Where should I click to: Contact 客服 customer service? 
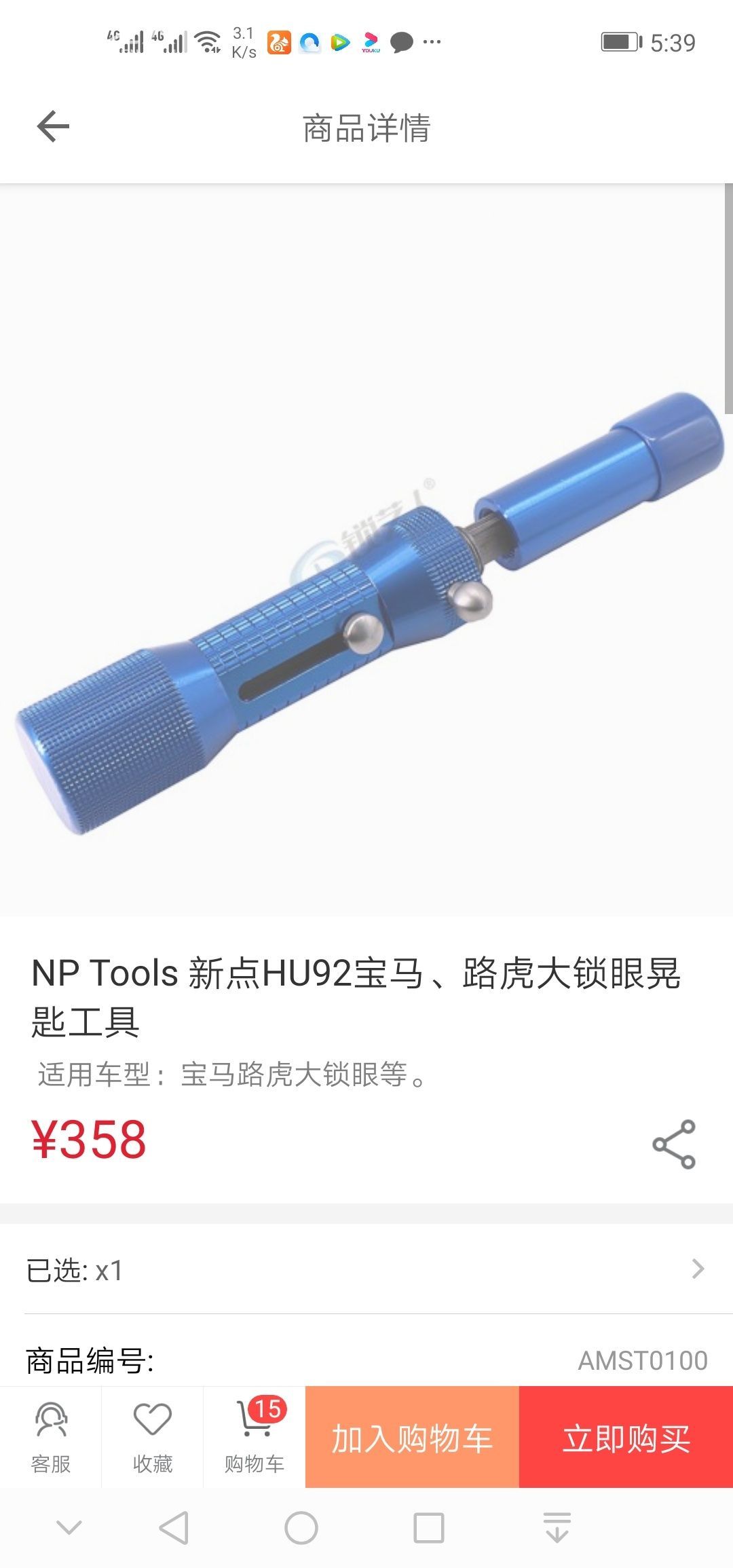tap(51, 1436)
